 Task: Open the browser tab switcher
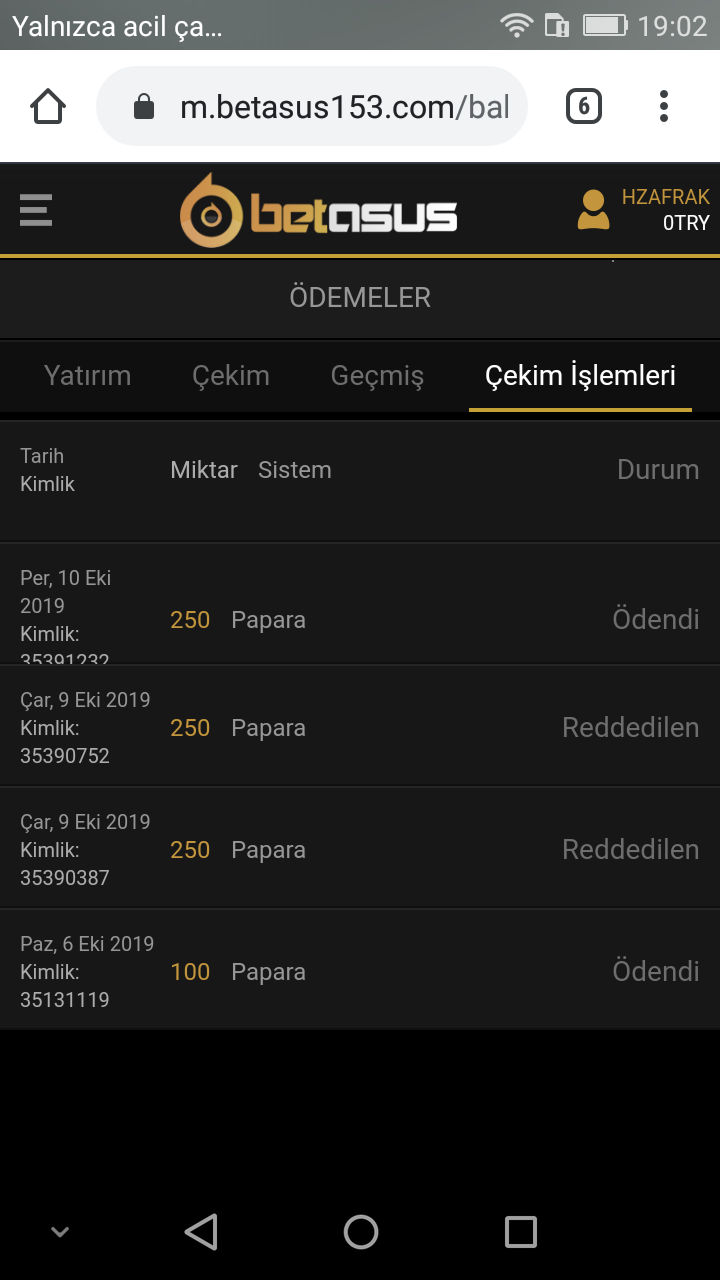(x=584, y=106)
